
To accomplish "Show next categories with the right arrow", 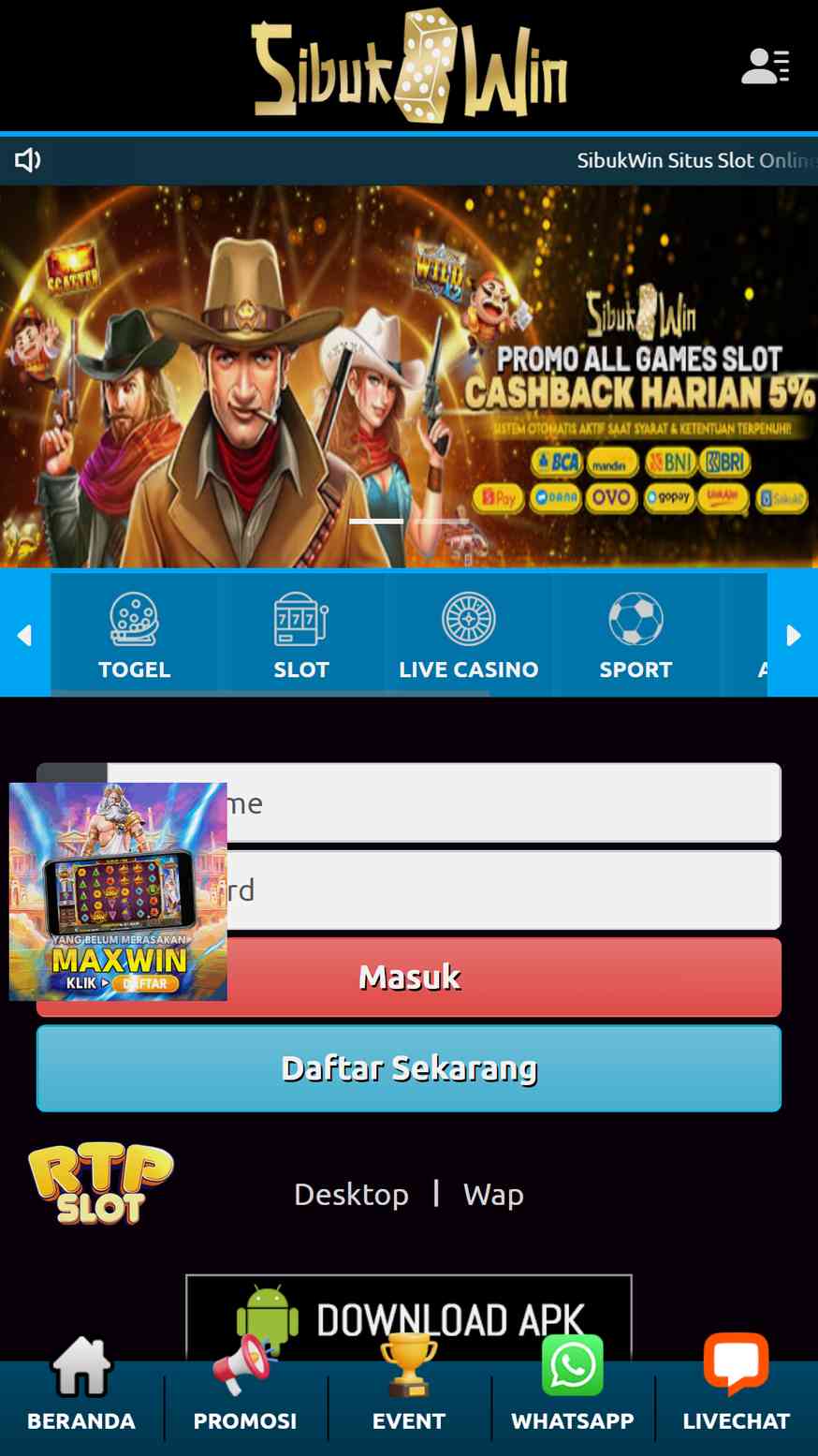I will (x=793, y=635).
